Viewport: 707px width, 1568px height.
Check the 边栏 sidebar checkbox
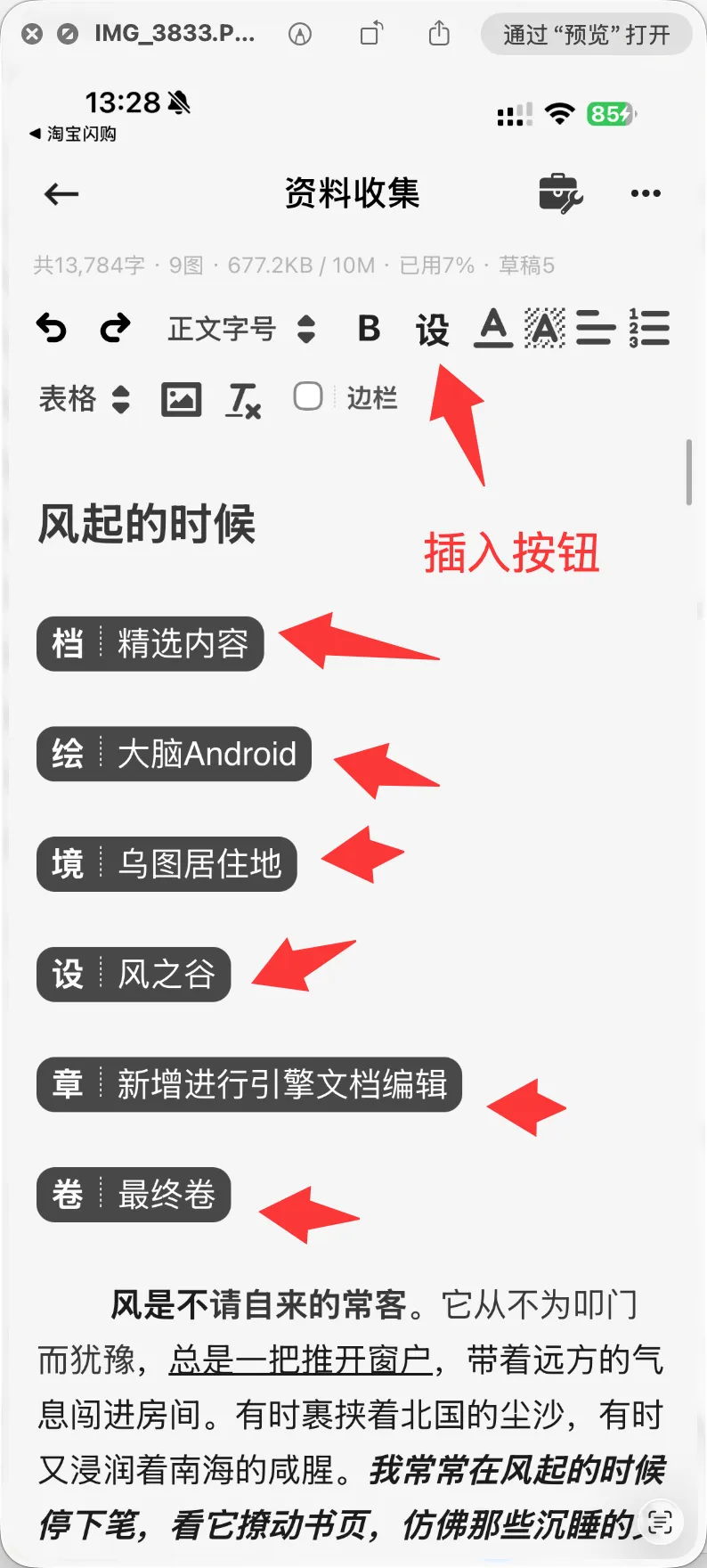point(308,396)
